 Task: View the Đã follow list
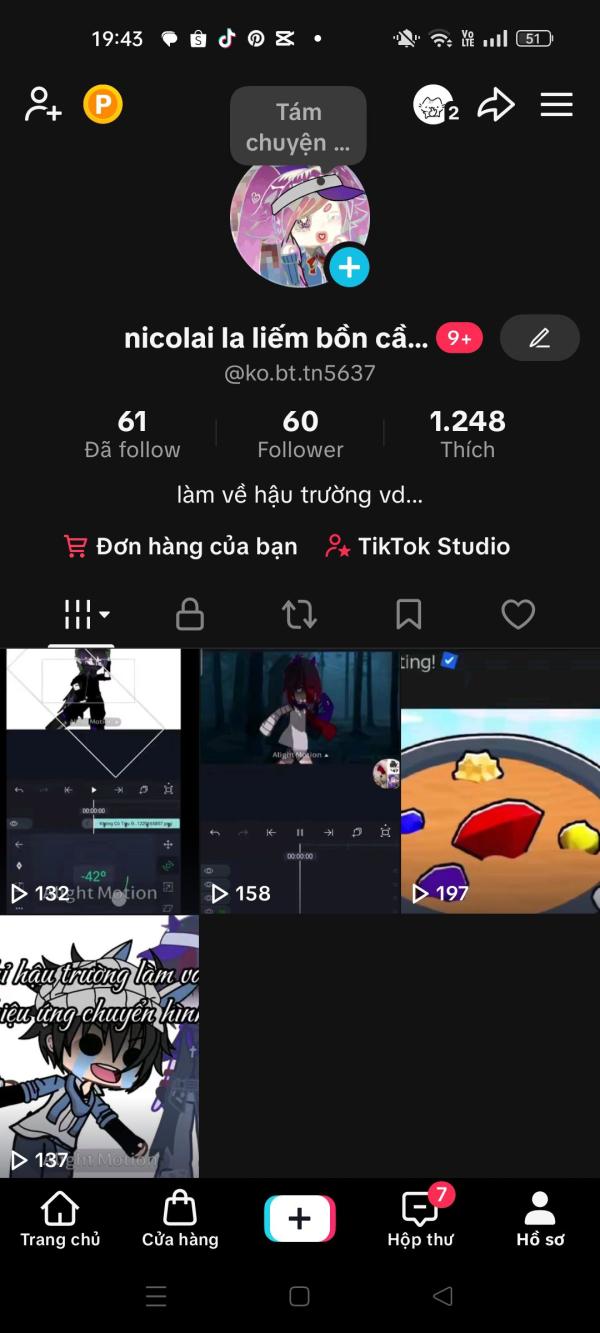132,434
